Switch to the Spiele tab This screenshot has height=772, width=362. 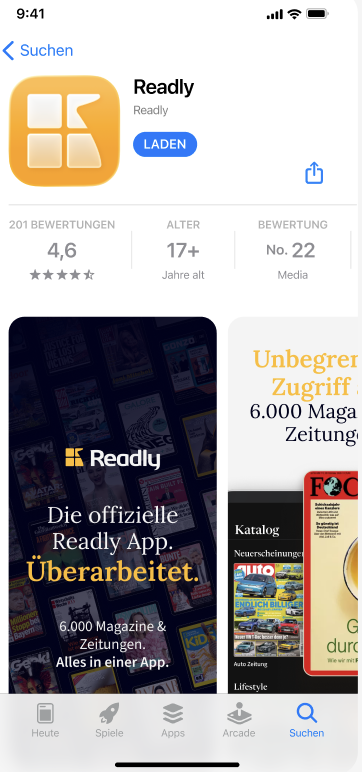pyautogui.click(x=109, y=720)
